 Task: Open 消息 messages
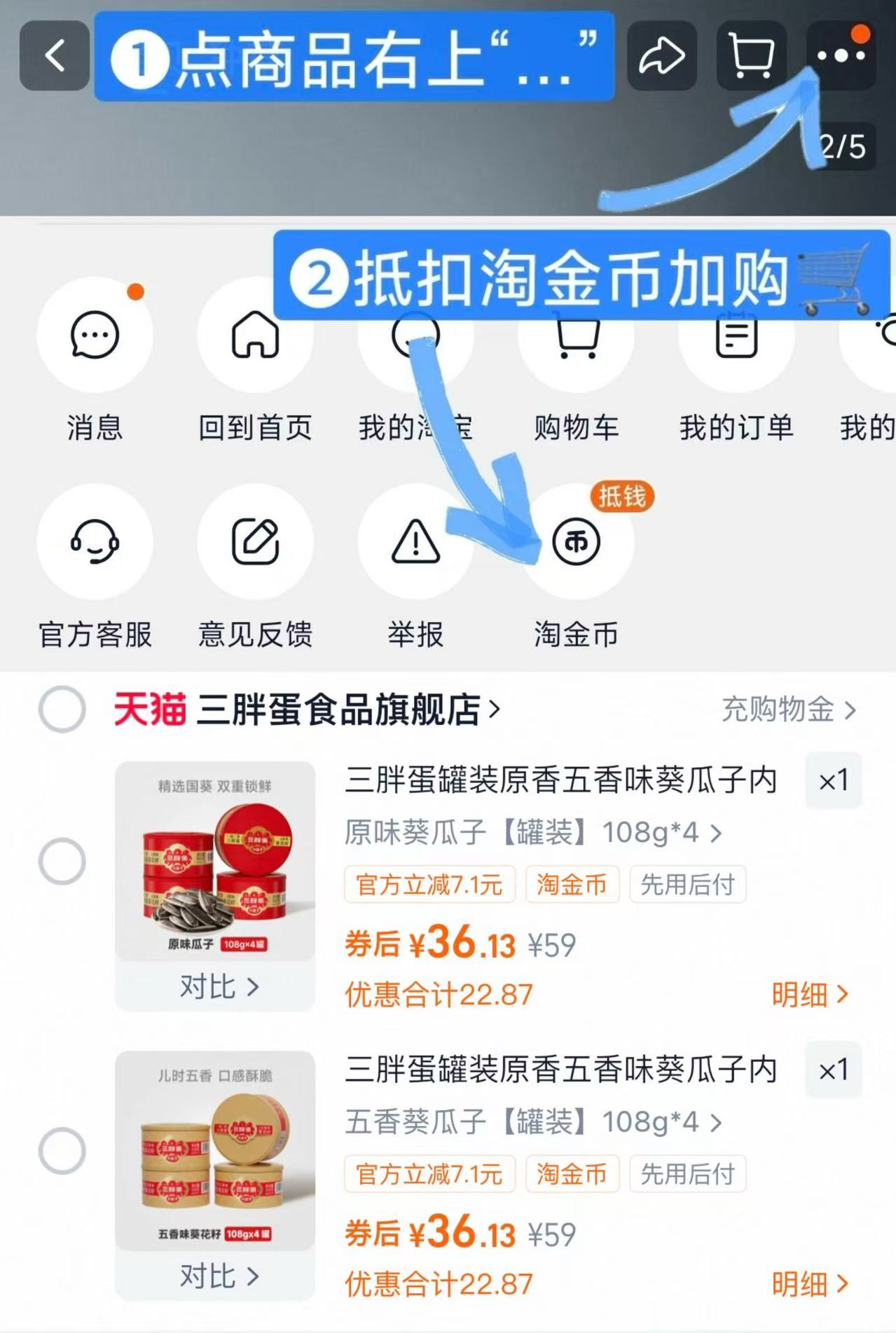coord(96,336)
